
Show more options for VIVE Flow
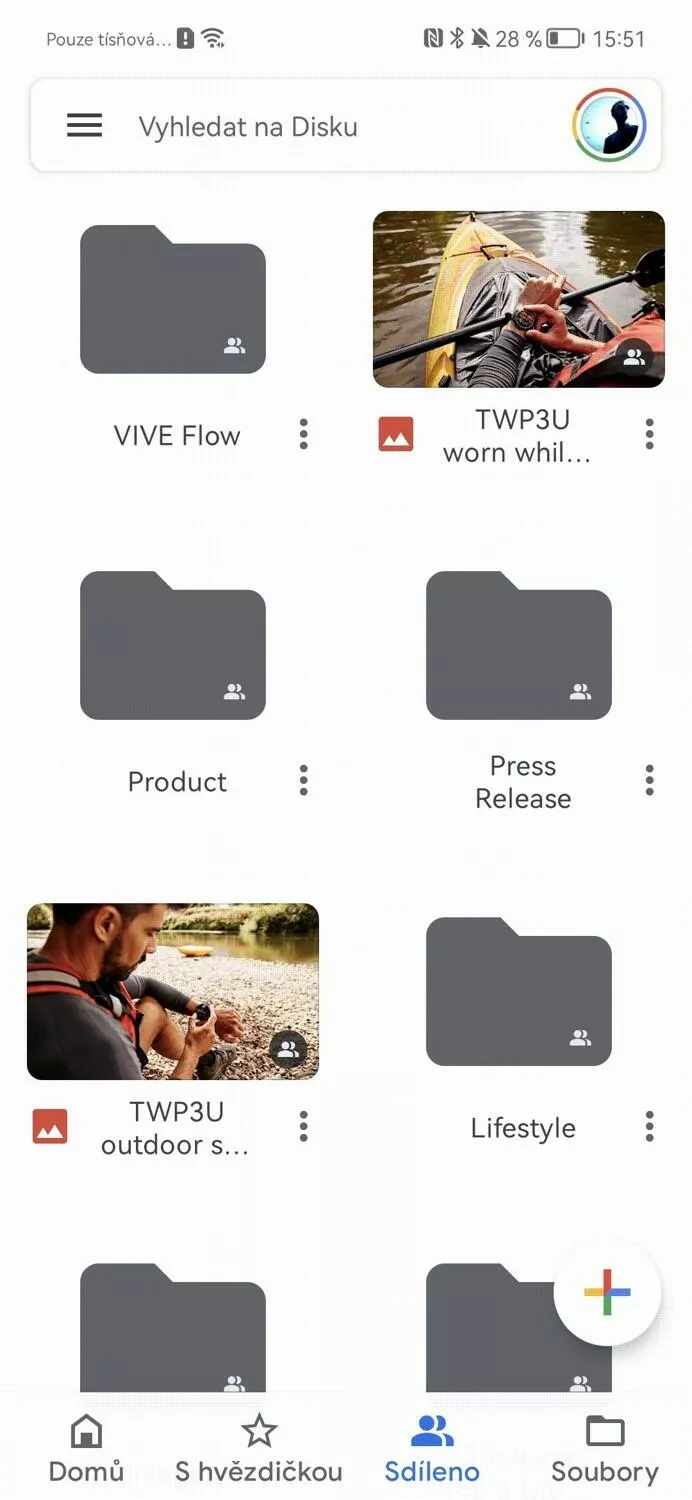[304, 434]
